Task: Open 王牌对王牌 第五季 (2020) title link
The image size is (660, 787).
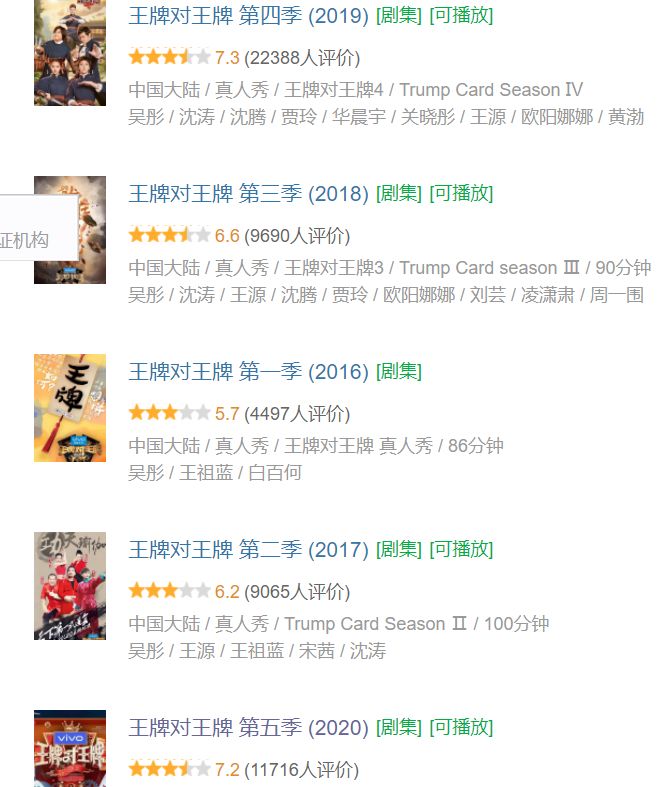Action: pyautogui.click(x=248, y=728)
